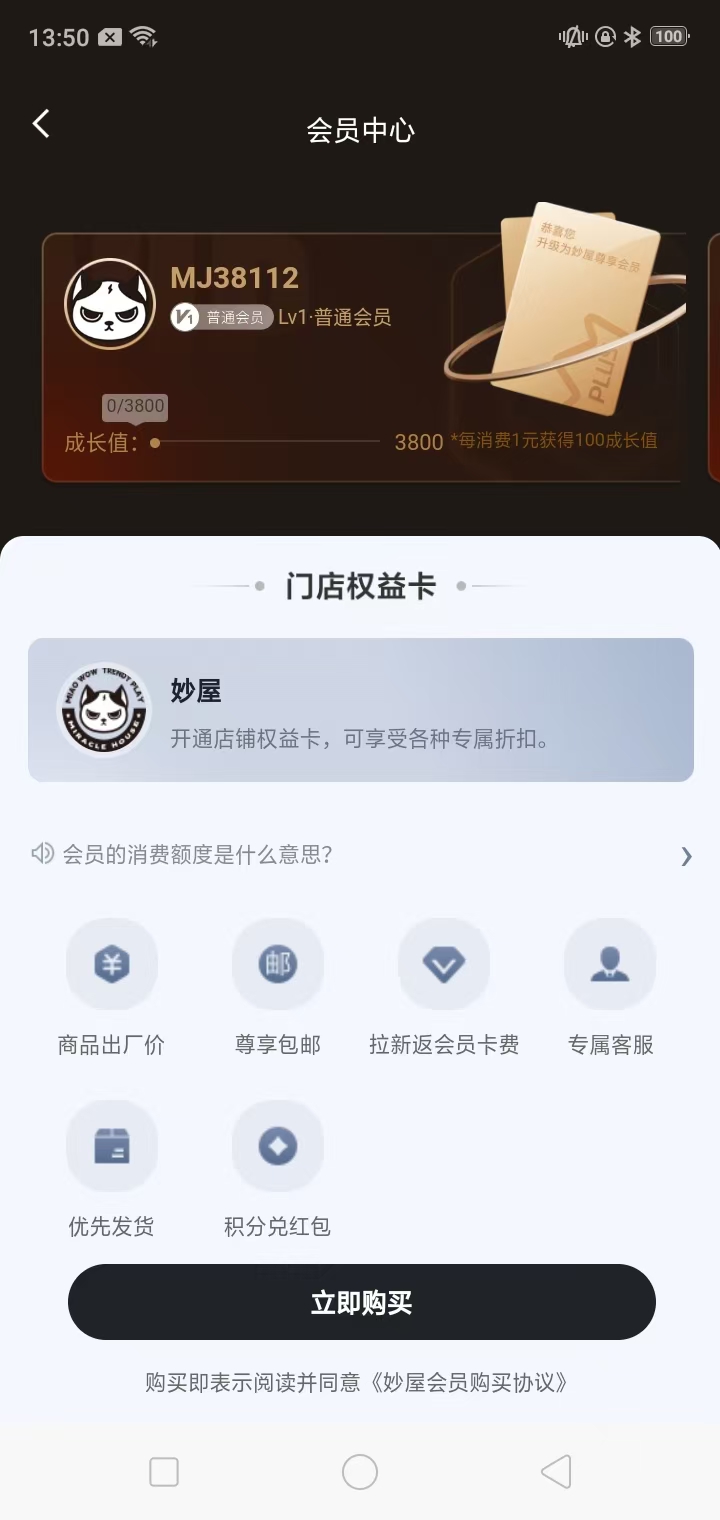Image resolution: width=720 pixels, height=1520 pixels.
Task: Tap the 立即购买 purchase button
Action: pos(360,1301)
